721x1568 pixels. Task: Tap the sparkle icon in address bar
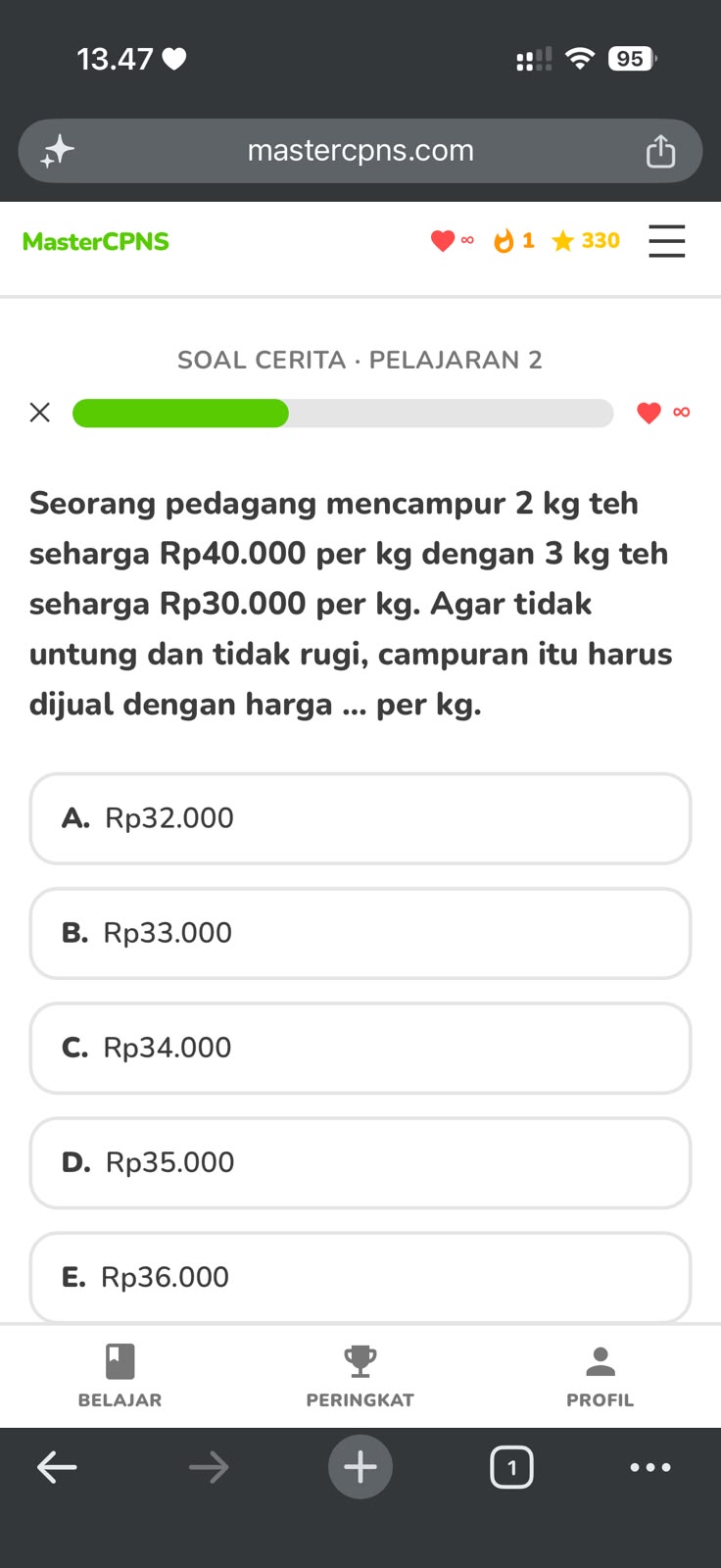coord(58,151)
